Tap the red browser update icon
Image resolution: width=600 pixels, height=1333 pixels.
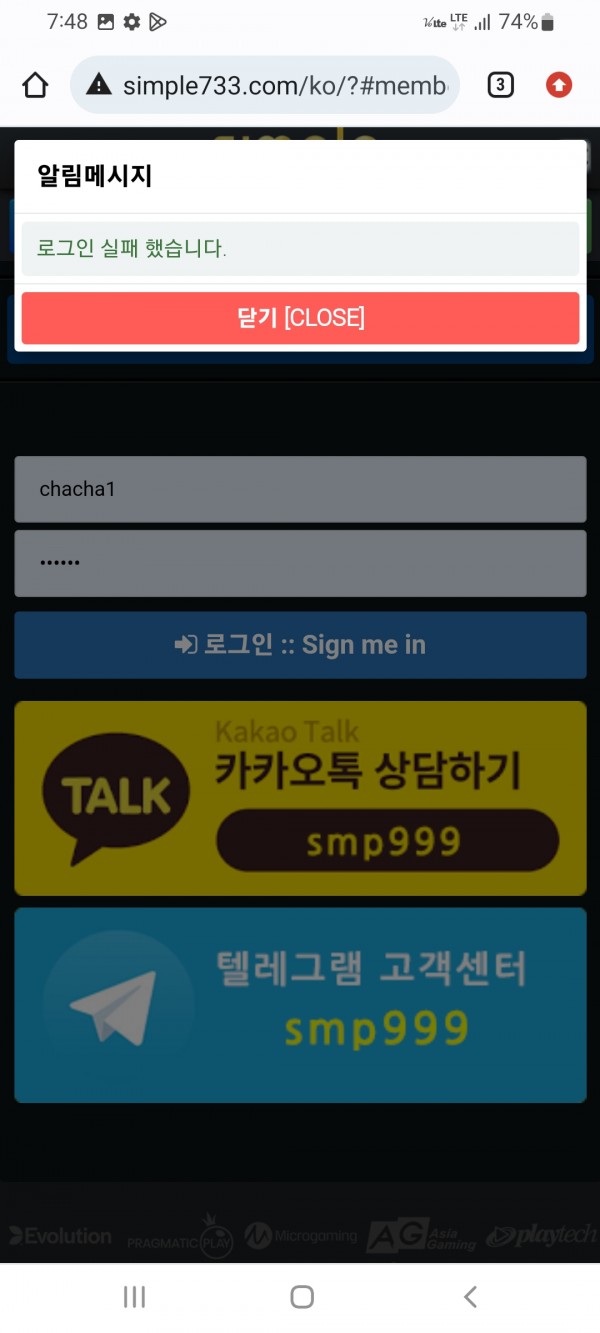click(x=559, y=86)
